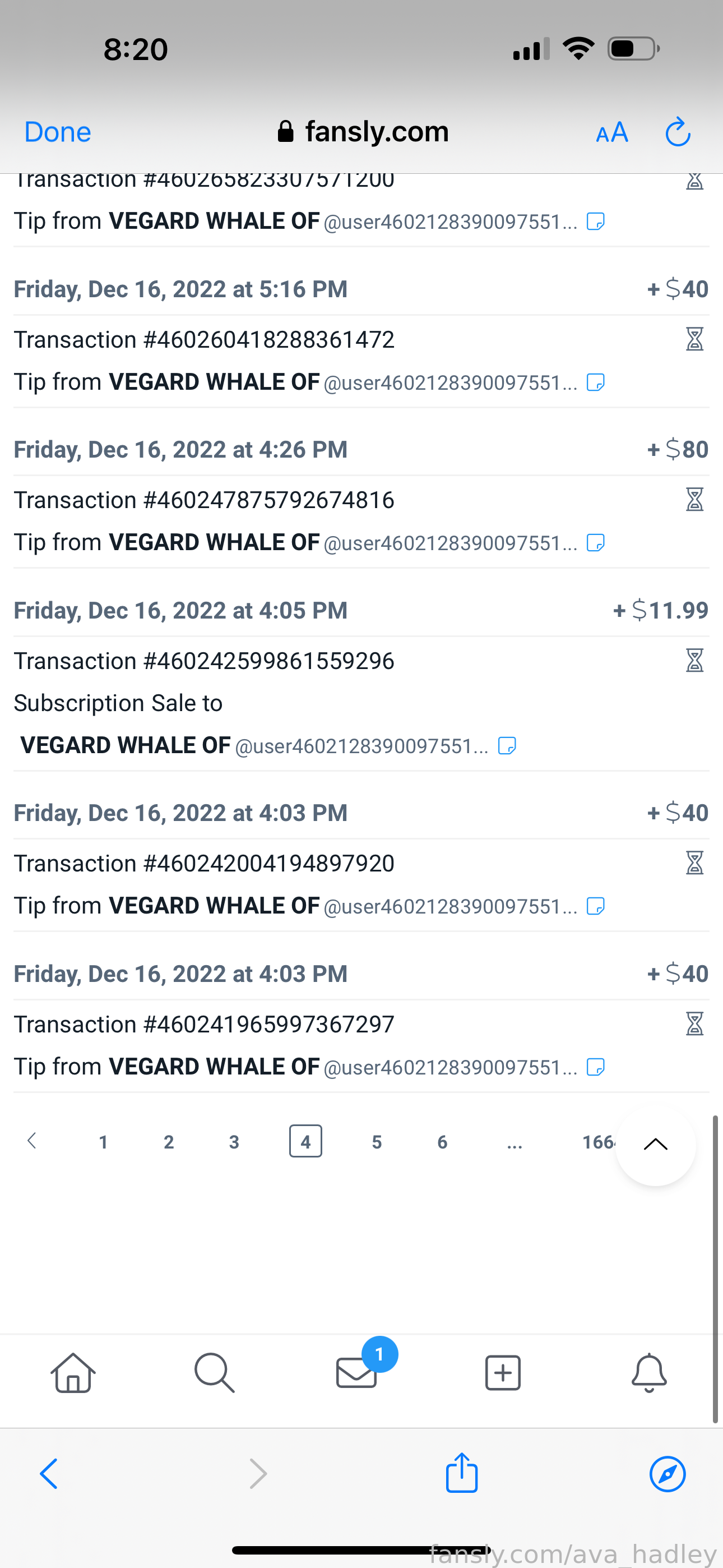
Task: Share this page
Action: 462,1473
